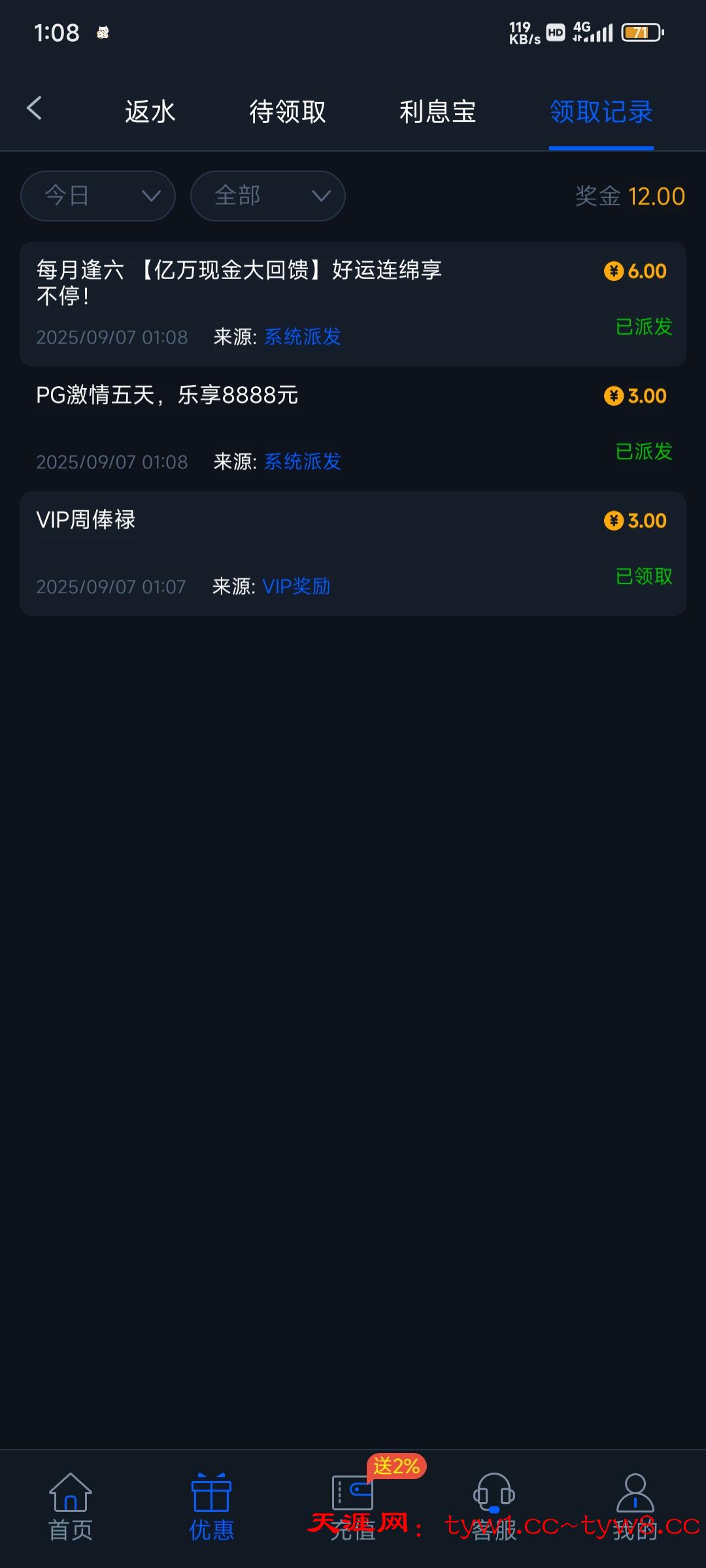The height and width of the screenshot is (1568, 706).
Task: Expand the 全部 type filter dropdown
Action: [268, 196]
